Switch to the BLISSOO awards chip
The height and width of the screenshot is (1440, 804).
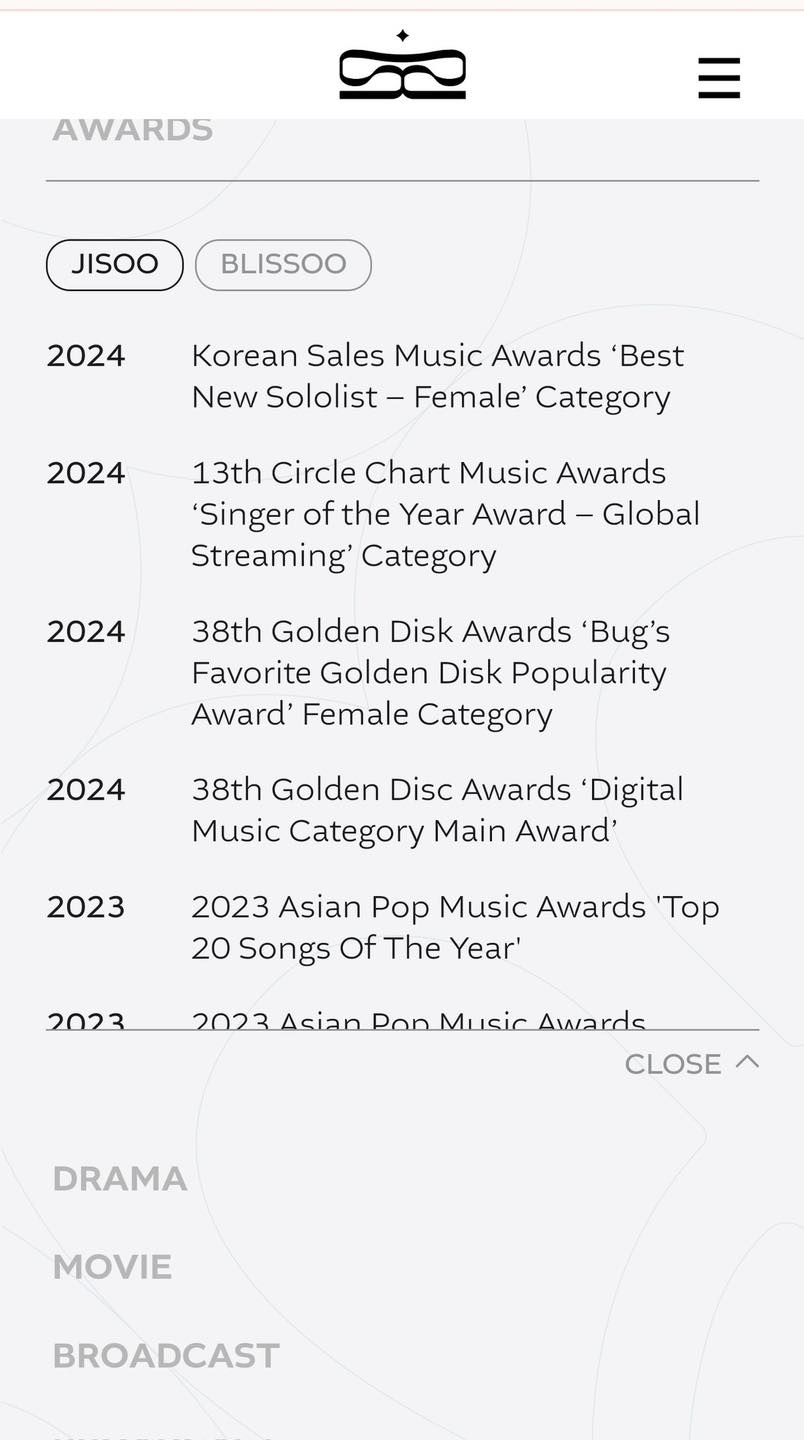click(x=283, y=264)
